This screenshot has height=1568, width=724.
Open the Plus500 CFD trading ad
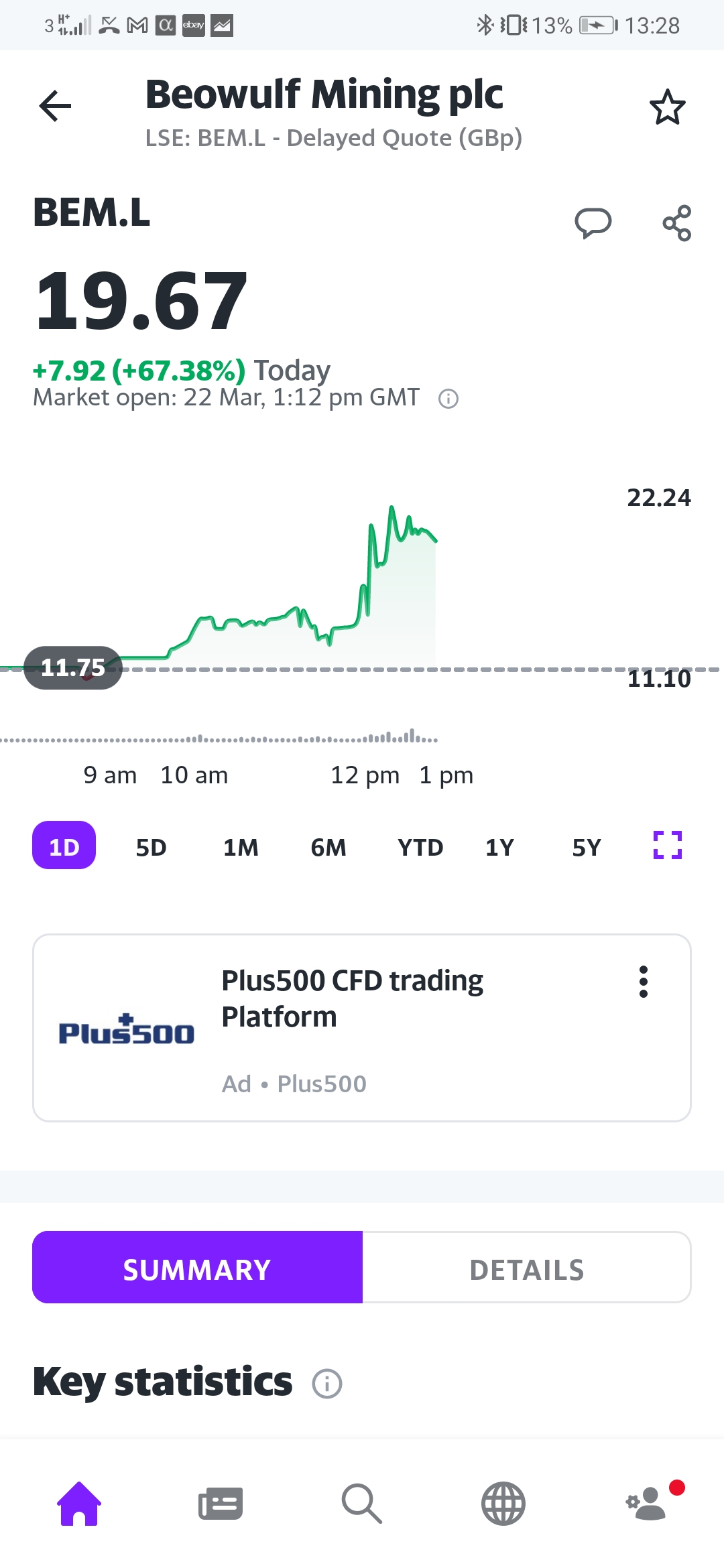click(x=362, y=1028)
